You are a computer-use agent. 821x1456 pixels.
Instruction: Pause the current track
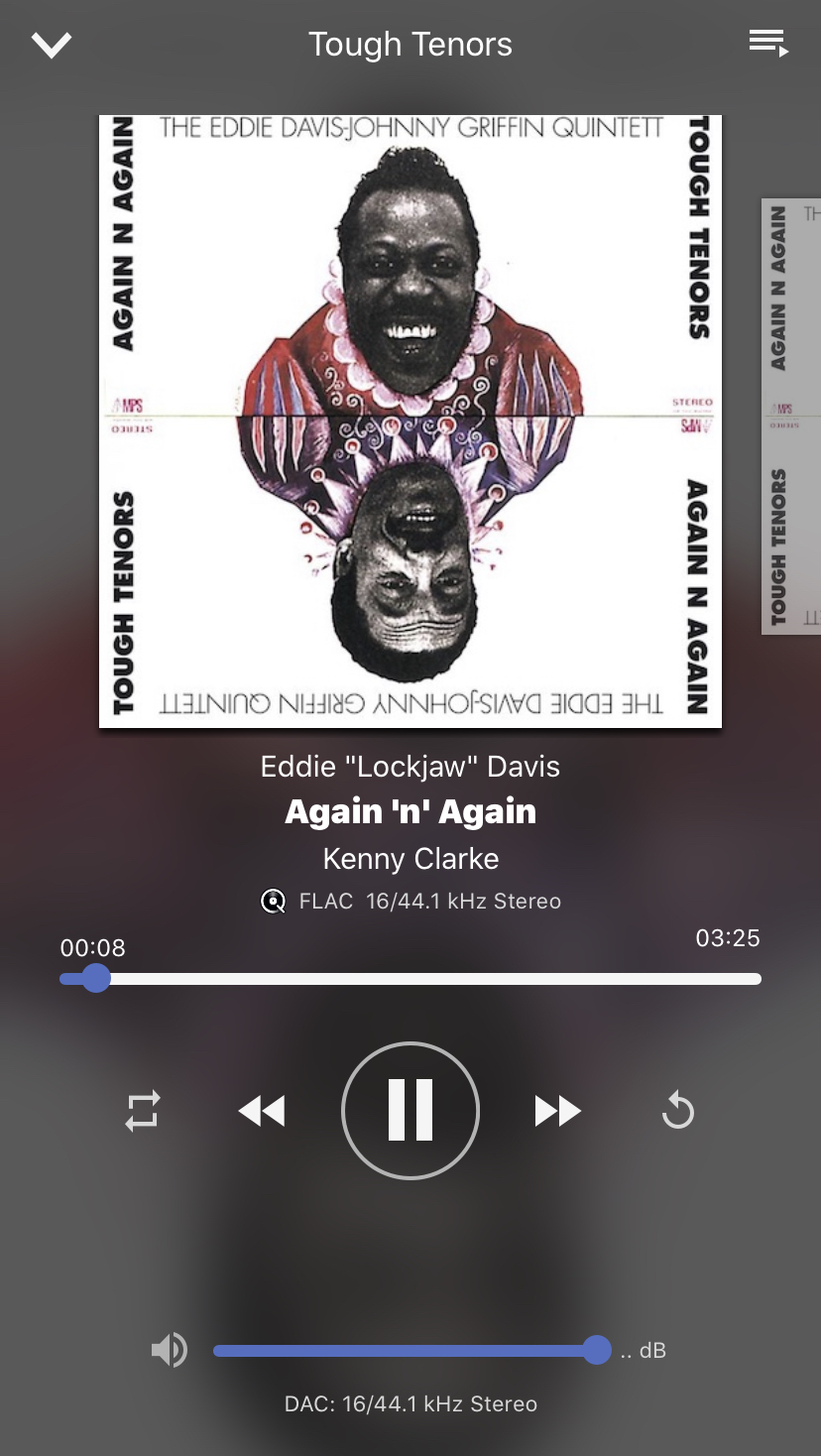click(410, 1110)
